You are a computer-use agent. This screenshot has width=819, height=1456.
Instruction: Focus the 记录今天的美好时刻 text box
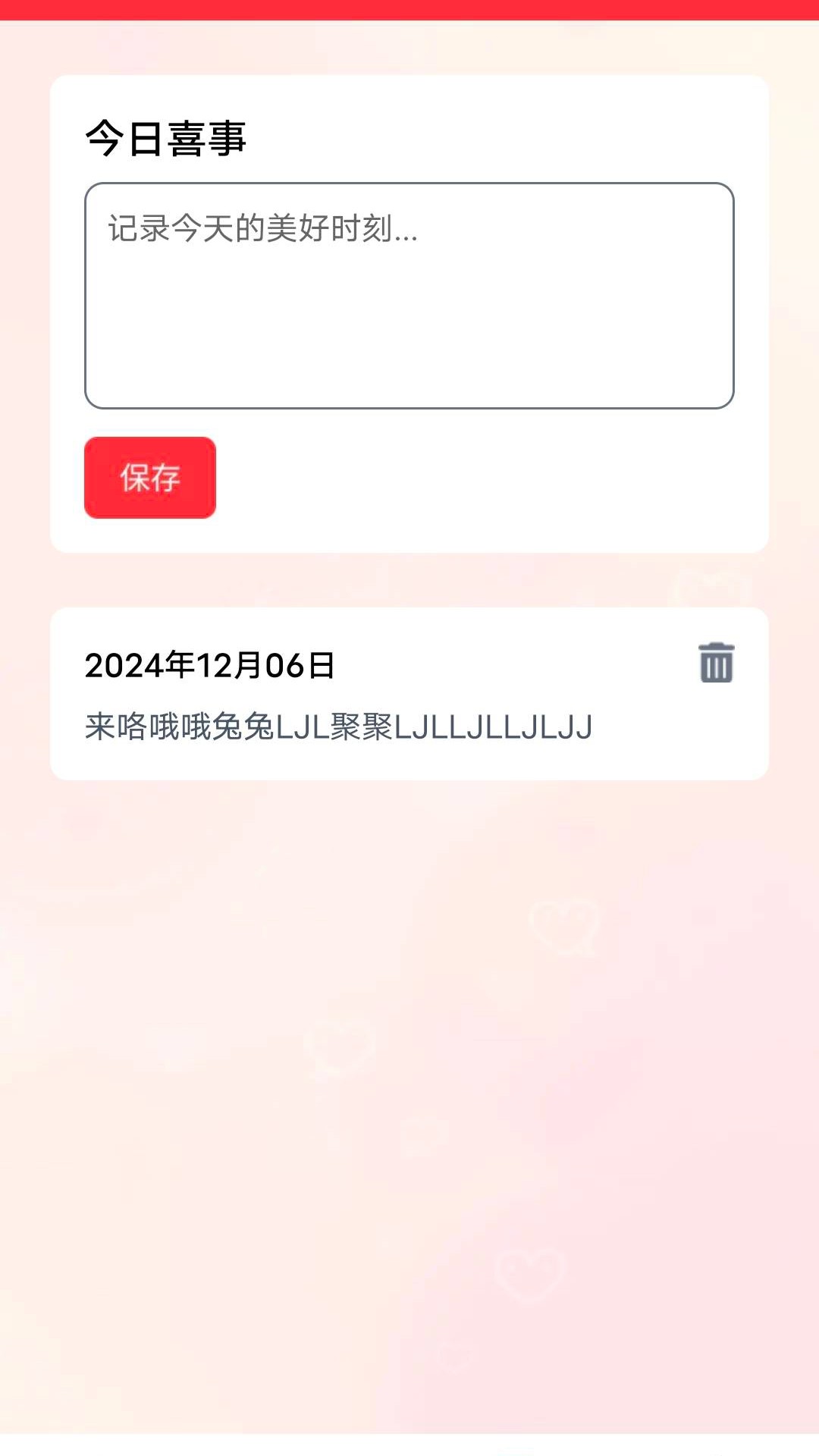coord(409,296)
